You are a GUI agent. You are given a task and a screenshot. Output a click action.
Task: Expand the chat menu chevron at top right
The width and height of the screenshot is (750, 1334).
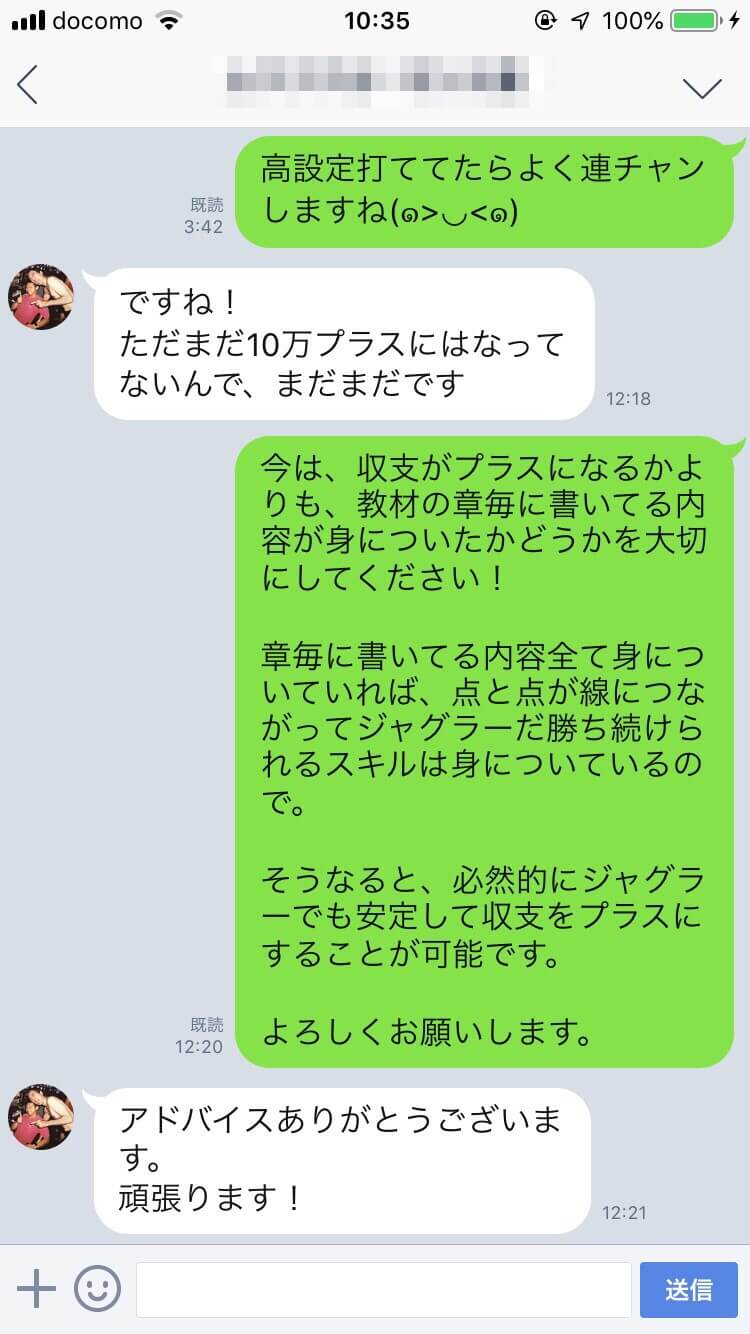[x=702, y=88]
